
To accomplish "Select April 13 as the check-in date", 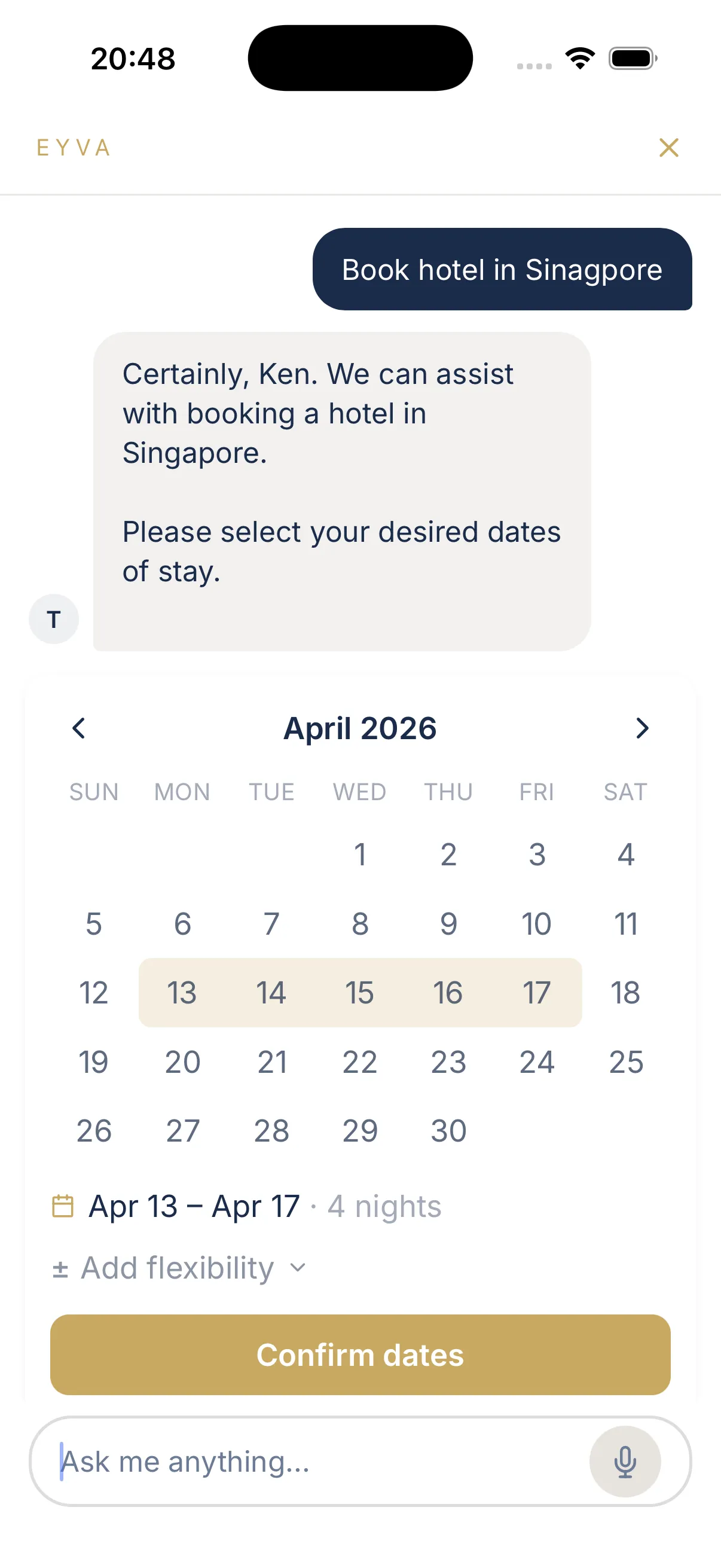I will tap(182, 993).
